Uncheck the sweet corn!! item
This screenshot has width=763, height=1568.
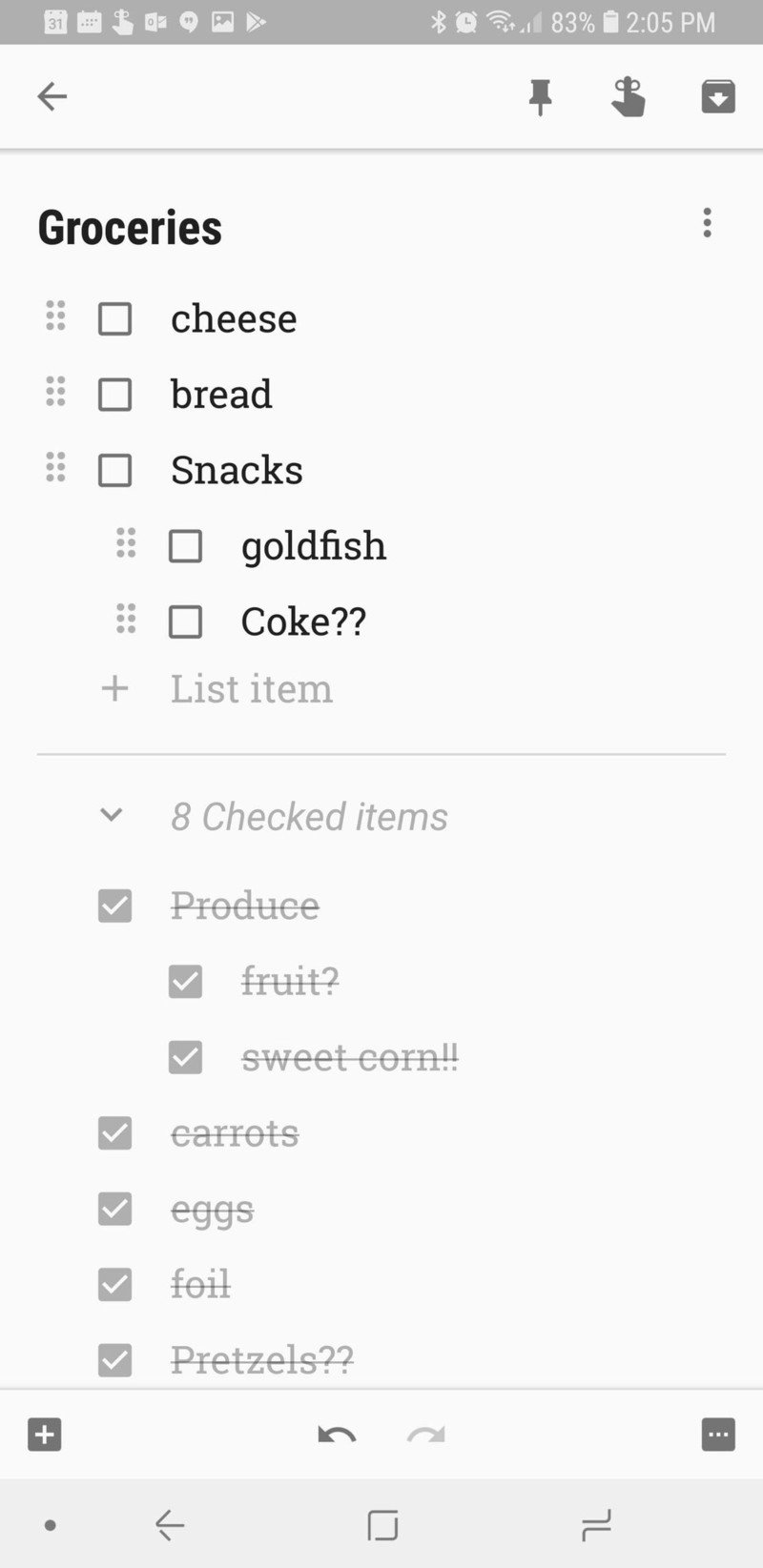[185, 1057]
